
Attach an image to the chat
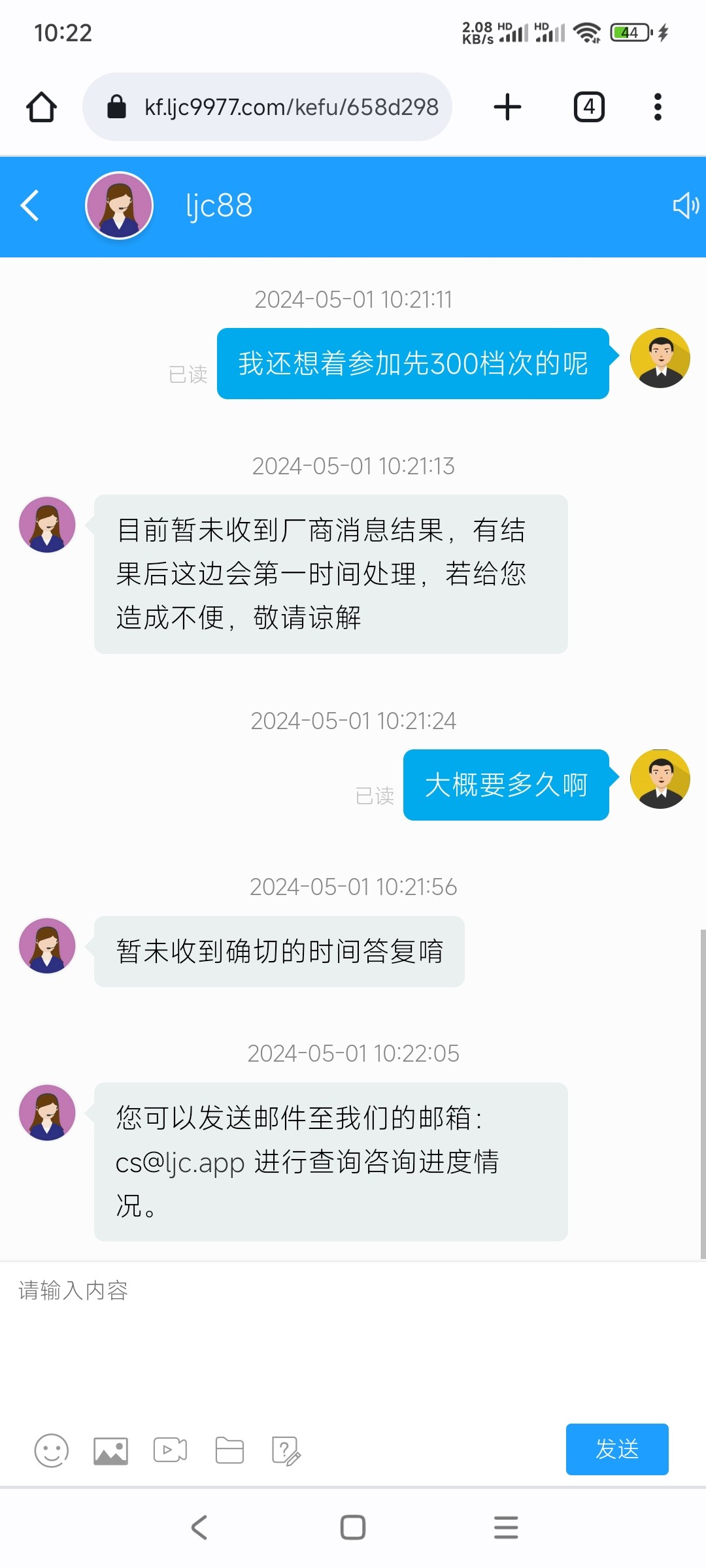pos(110,1451)
